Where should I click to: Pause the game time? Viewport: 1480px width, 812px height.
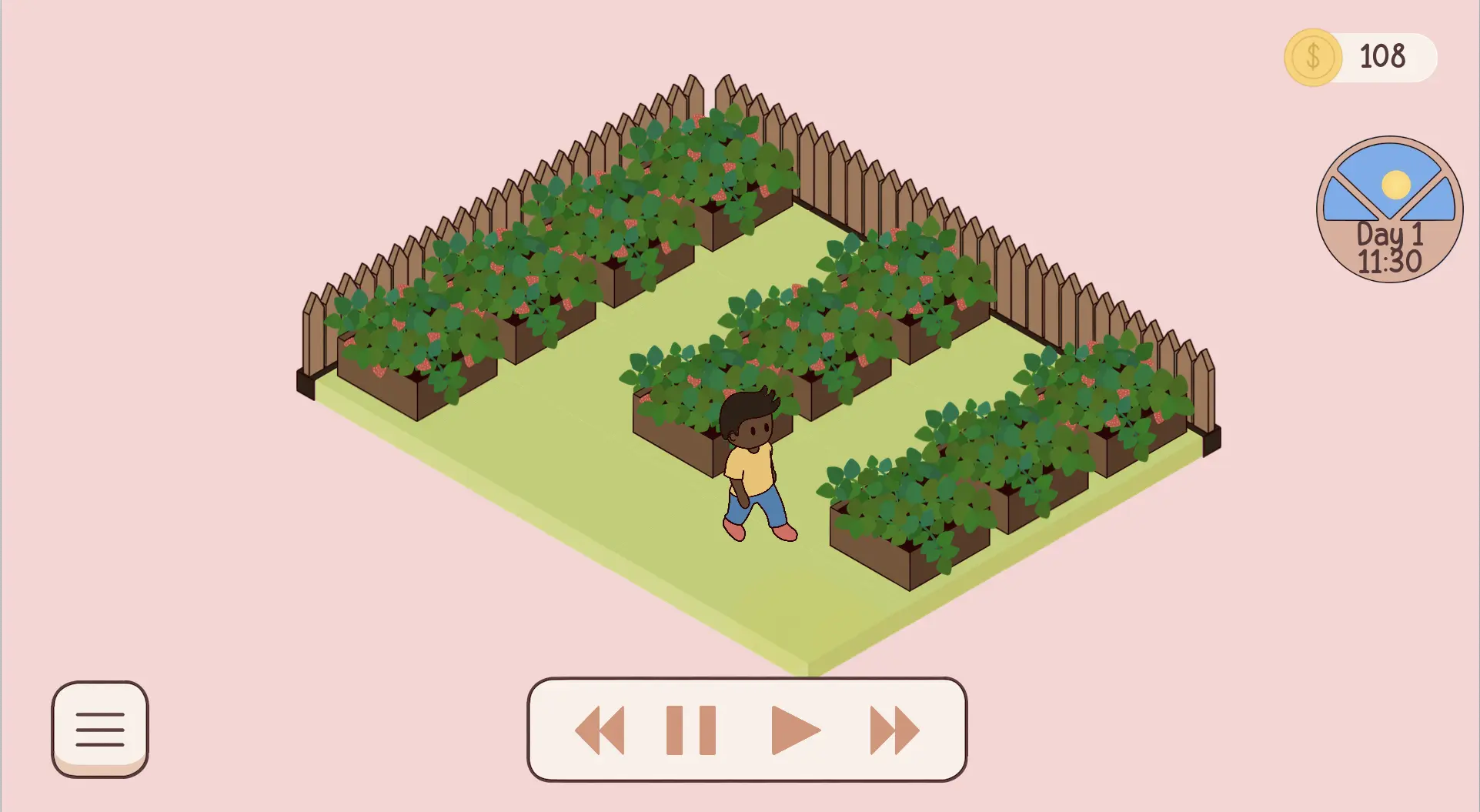click(690, 730)
